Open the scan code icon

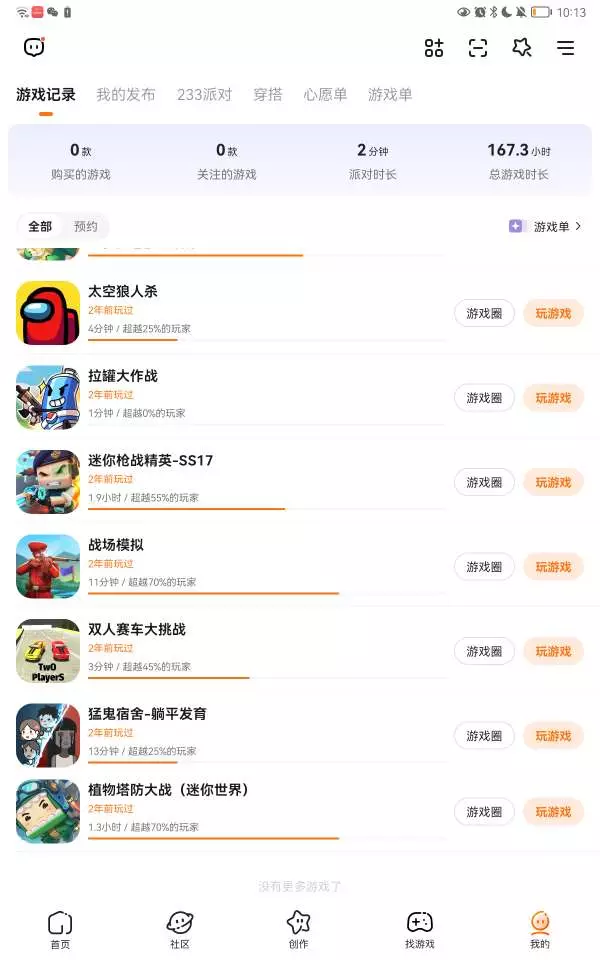coord(478,48)
